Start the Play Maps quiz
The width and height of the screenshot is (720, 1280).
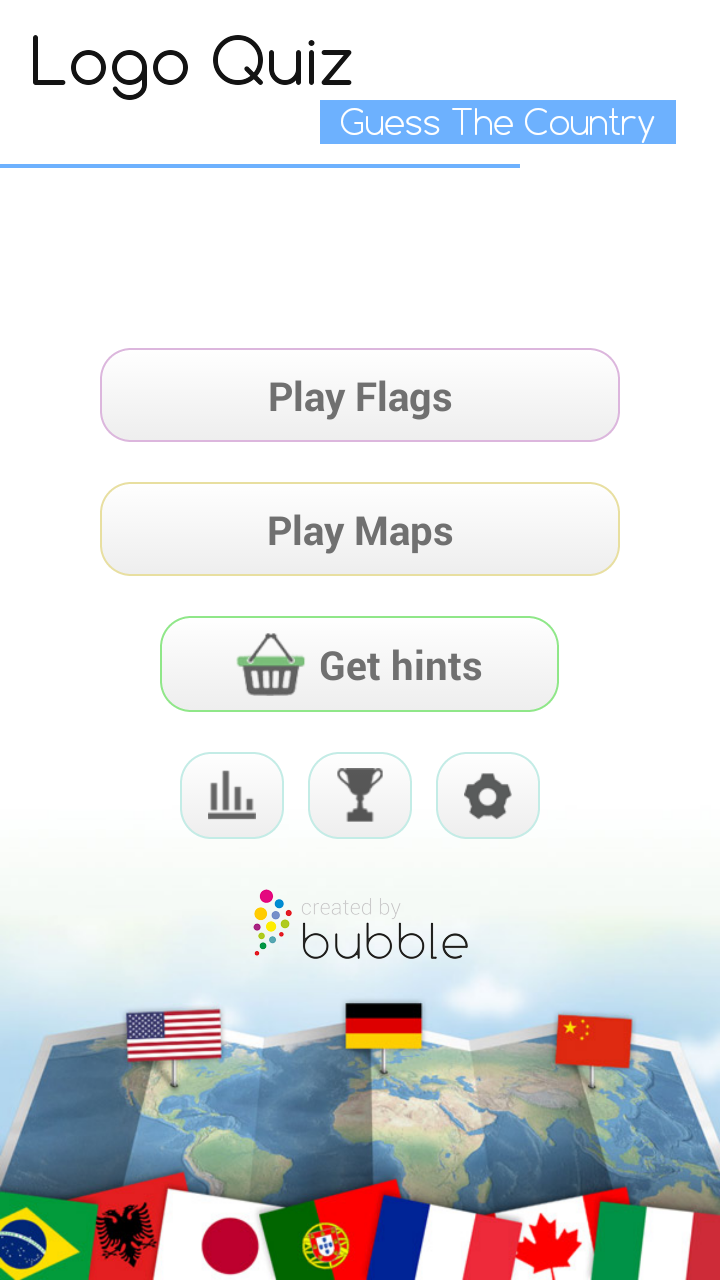(360, 530)
